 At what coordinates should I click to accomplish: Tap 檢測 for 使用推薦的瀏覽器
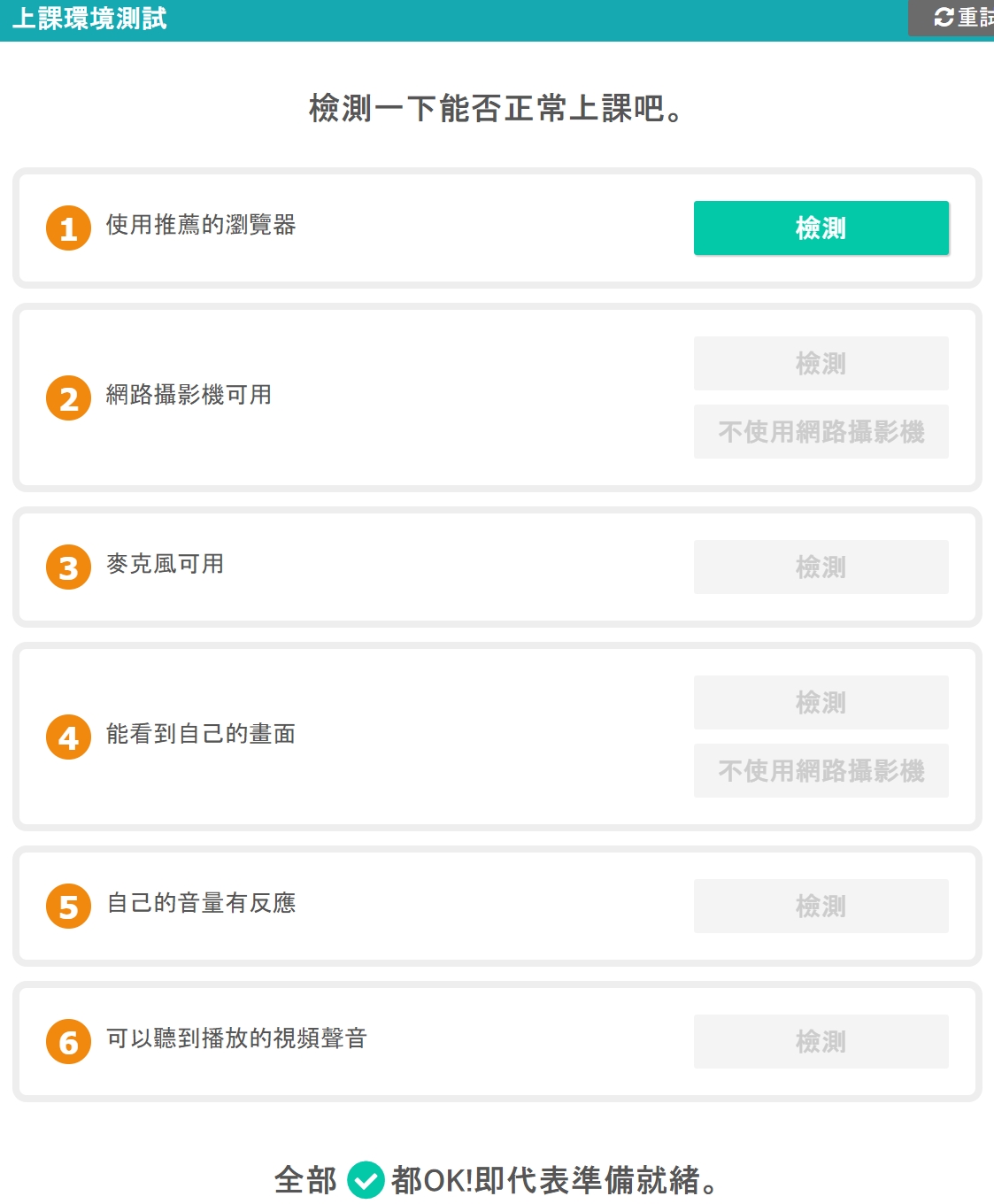click(x=821, y=228)
